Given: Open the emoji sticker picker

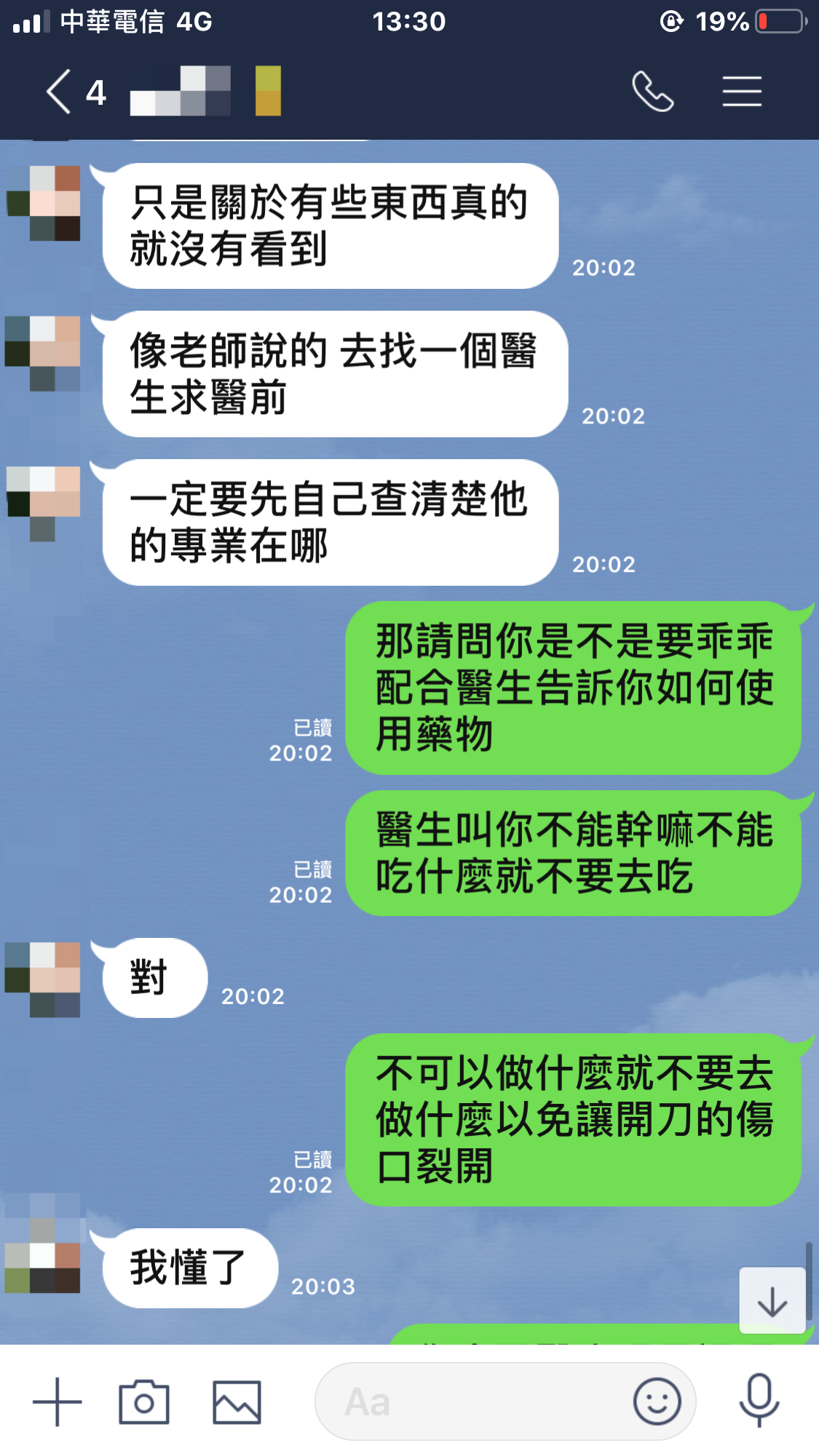Looking at the screenshot, I should (x=657, y=1401).
